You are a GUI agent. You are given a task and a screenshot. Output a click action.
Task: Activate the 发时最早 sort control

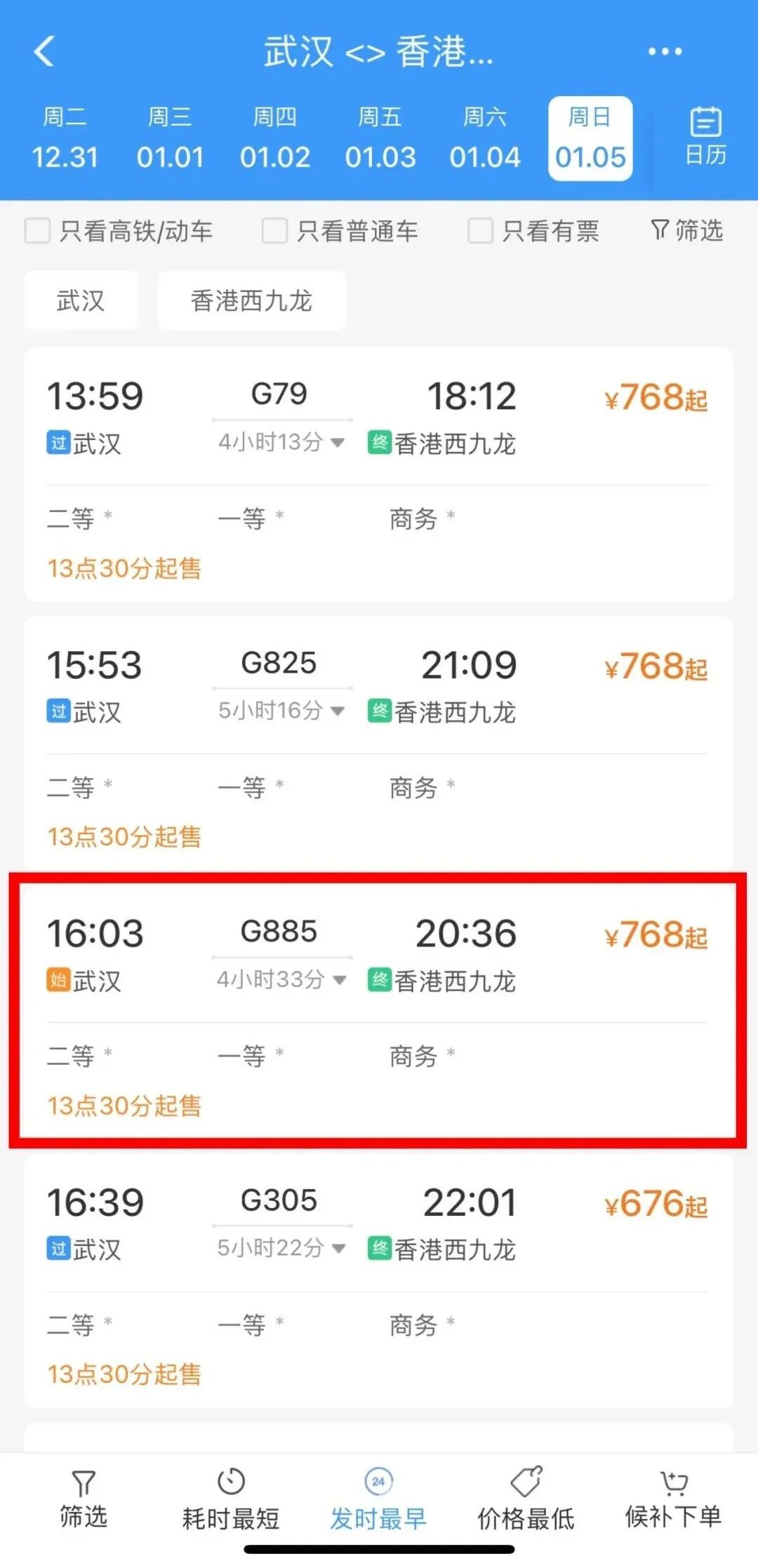[377, 1498]
